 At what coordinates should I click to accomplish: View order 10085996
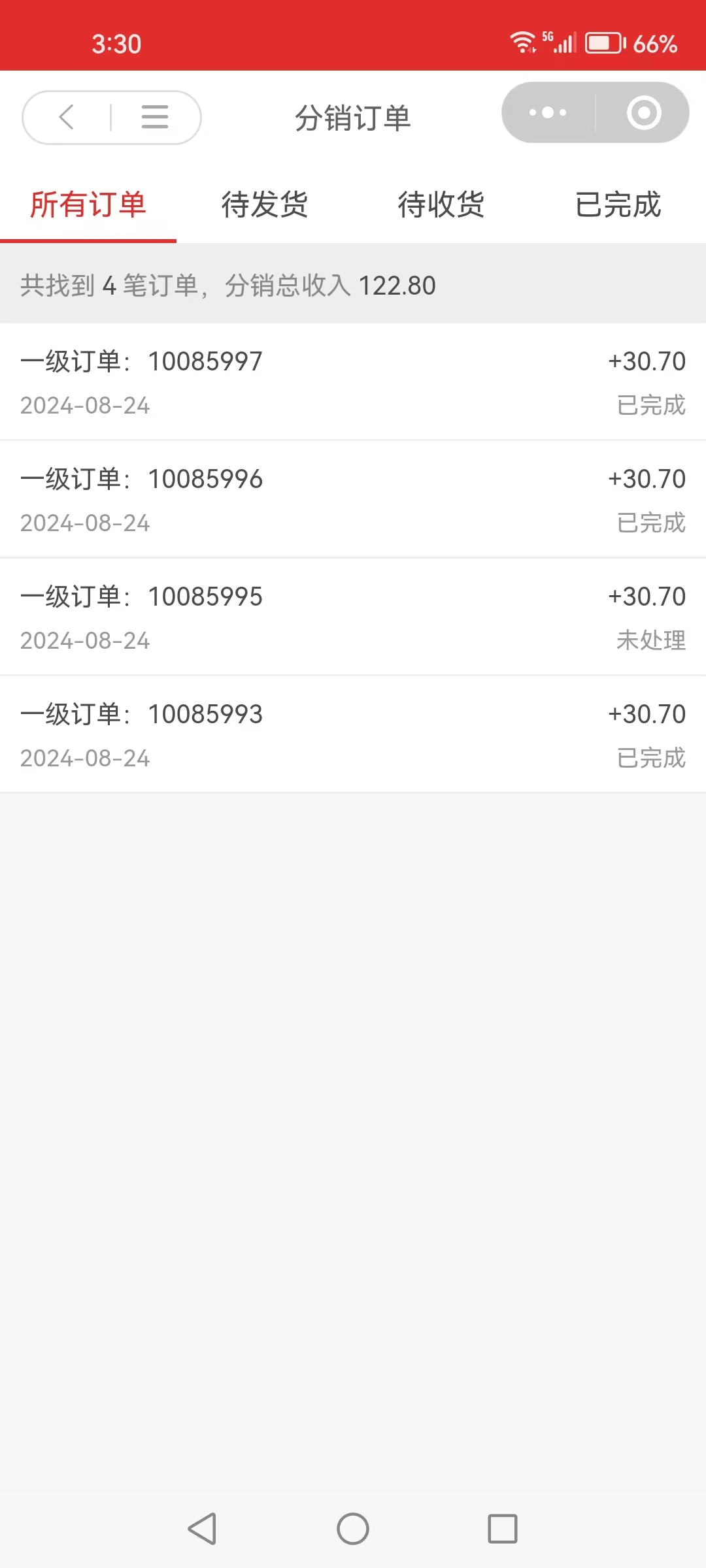(353, 499)
